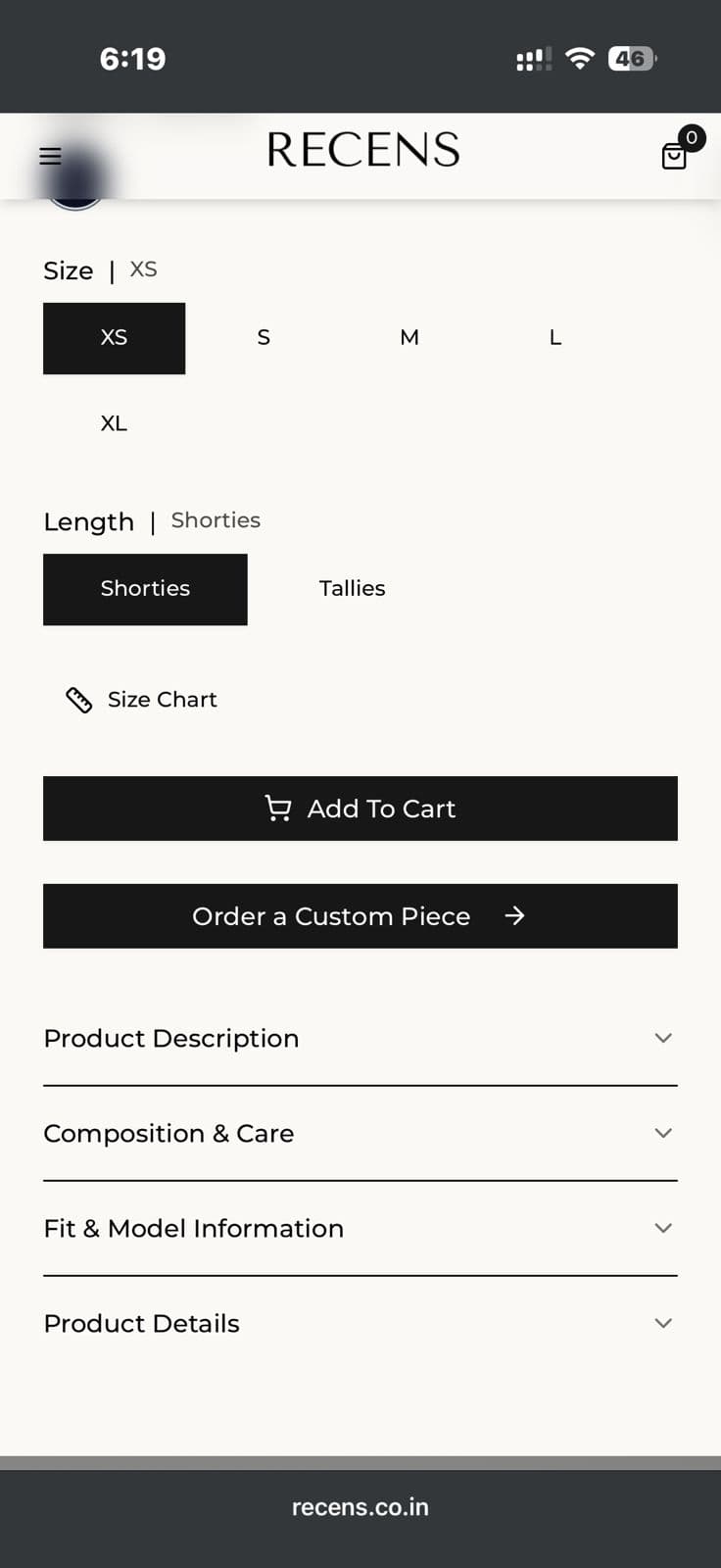Image resolution: width=721 pixels, height=1568 pixels.
Task: Select size L from the size row
Action: point(554,337)
